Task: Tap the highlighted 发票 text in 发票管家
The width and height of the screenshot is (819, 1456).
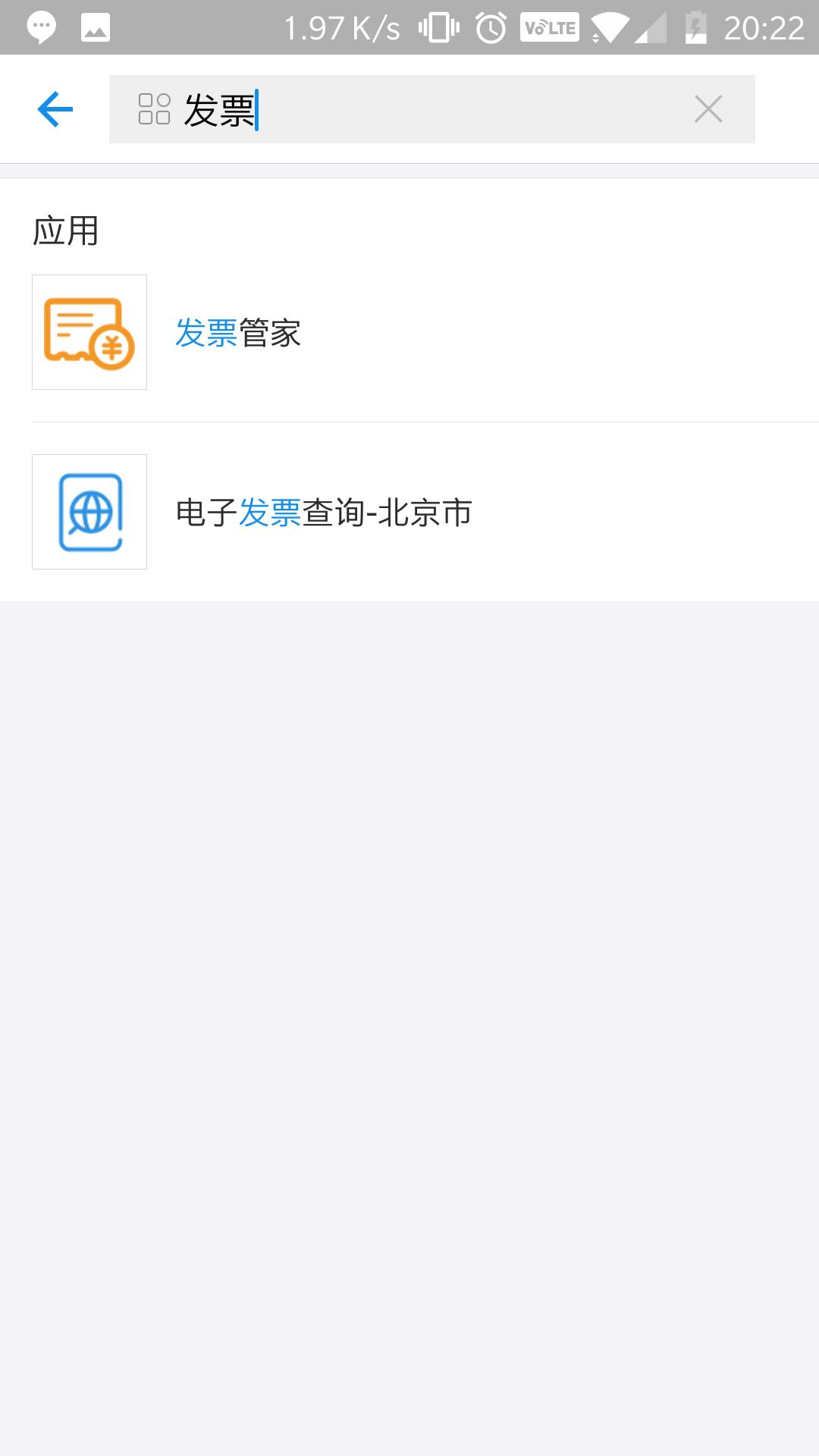Action: tap(205, 331)
